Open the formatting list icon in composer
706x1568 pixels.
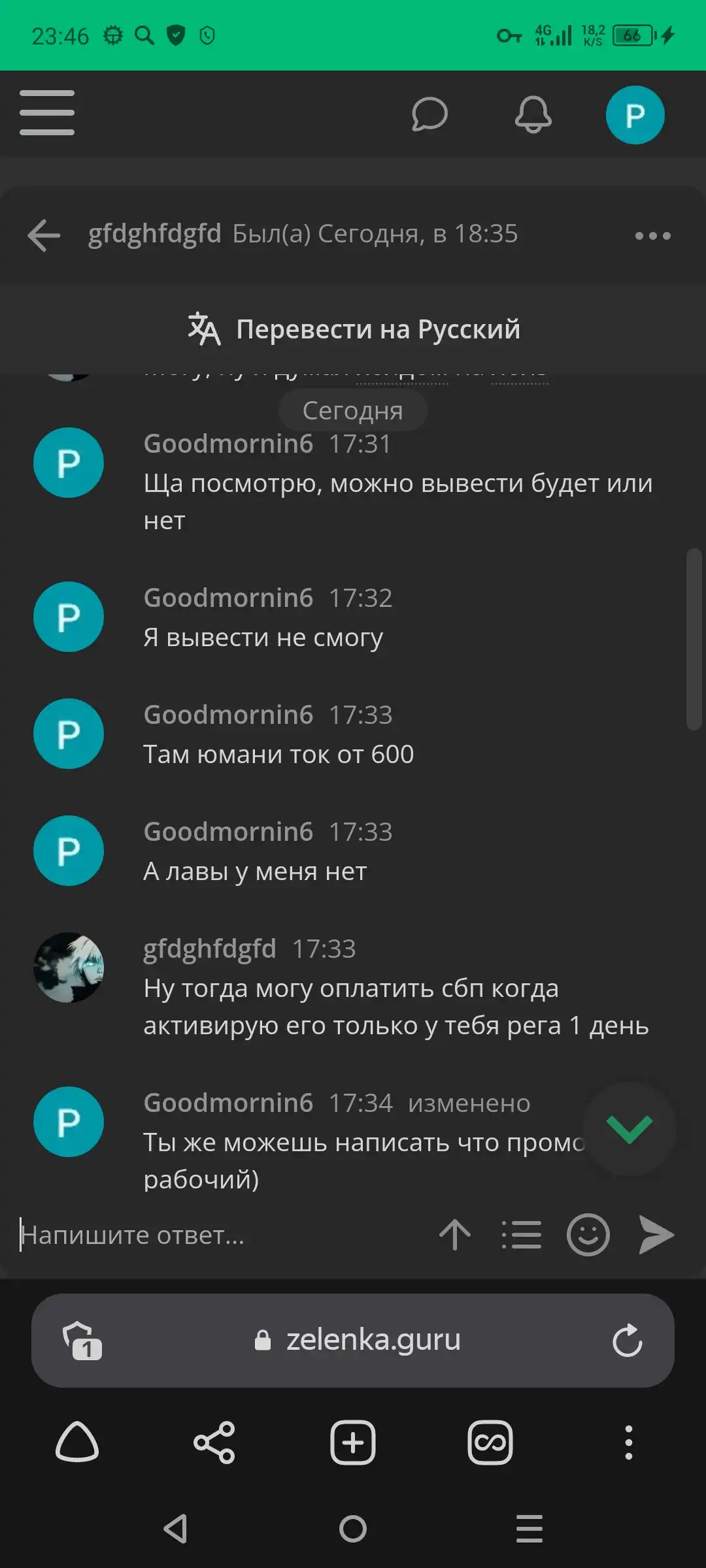point(522,1235)
